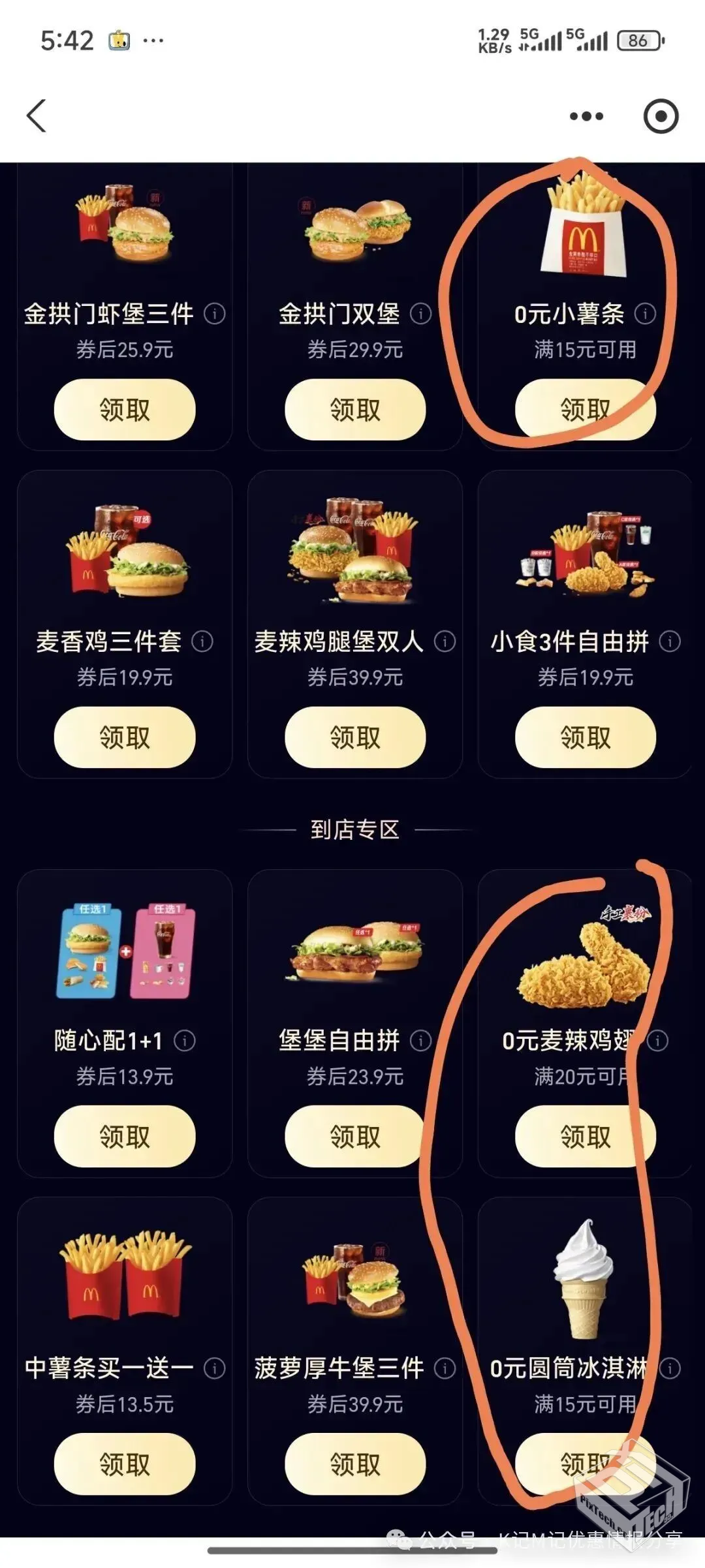Get the 中薯条买一送一 coupon
This screenshot has height=1568, width=705.
(x=125, y=1464)
